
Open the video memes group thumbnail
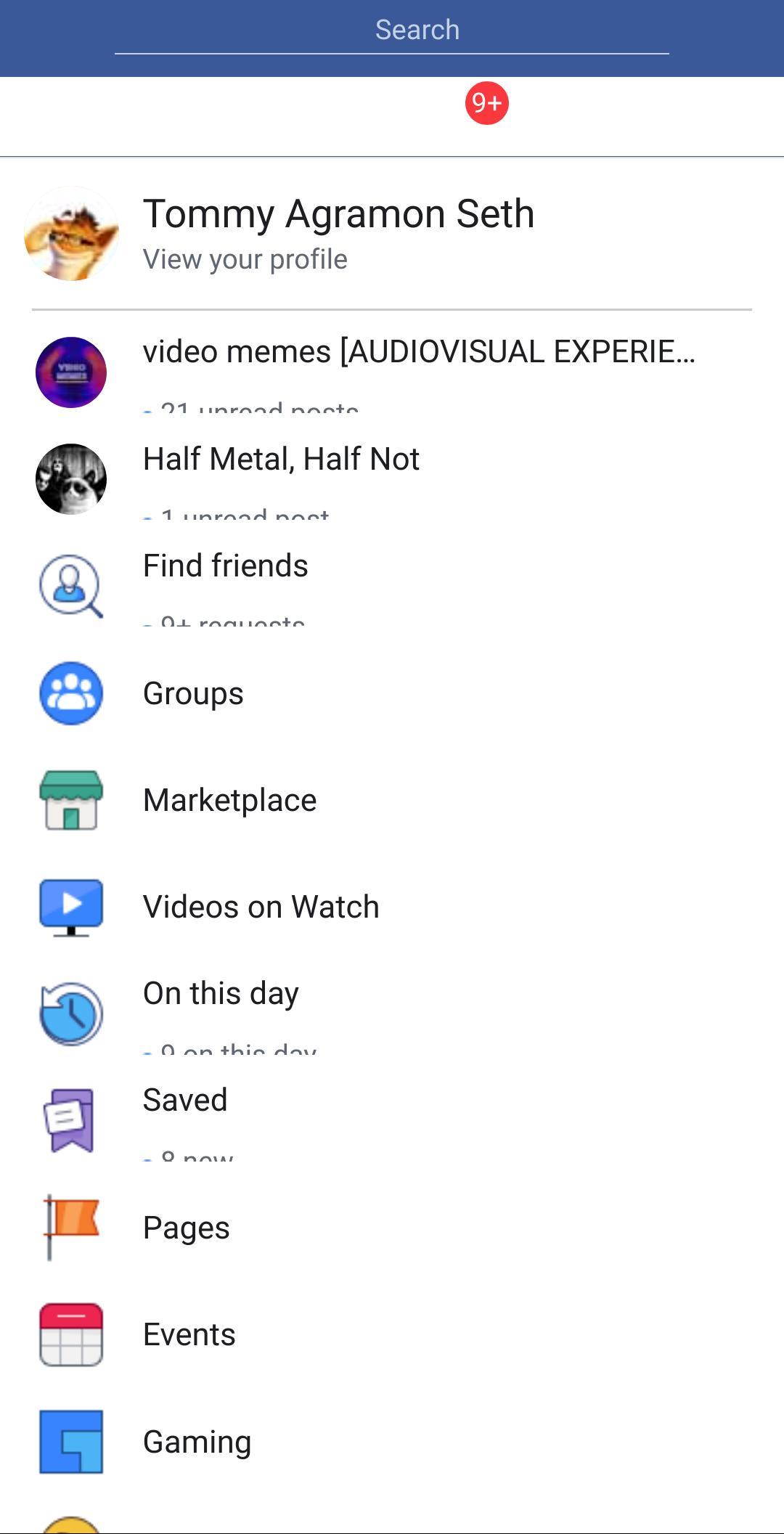tap(70, 372)
